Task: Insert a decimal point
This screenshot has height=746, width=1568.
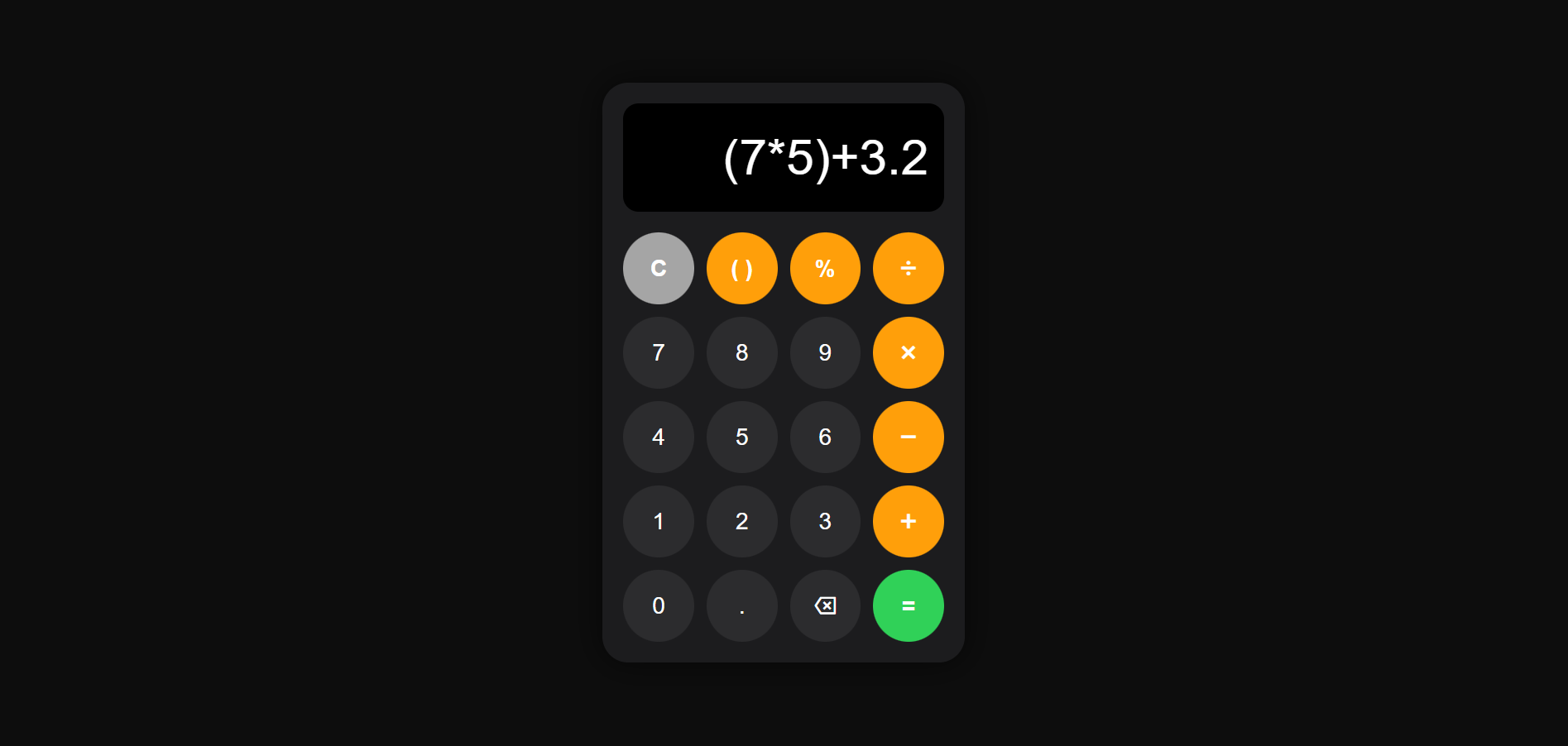Action: 741,605
